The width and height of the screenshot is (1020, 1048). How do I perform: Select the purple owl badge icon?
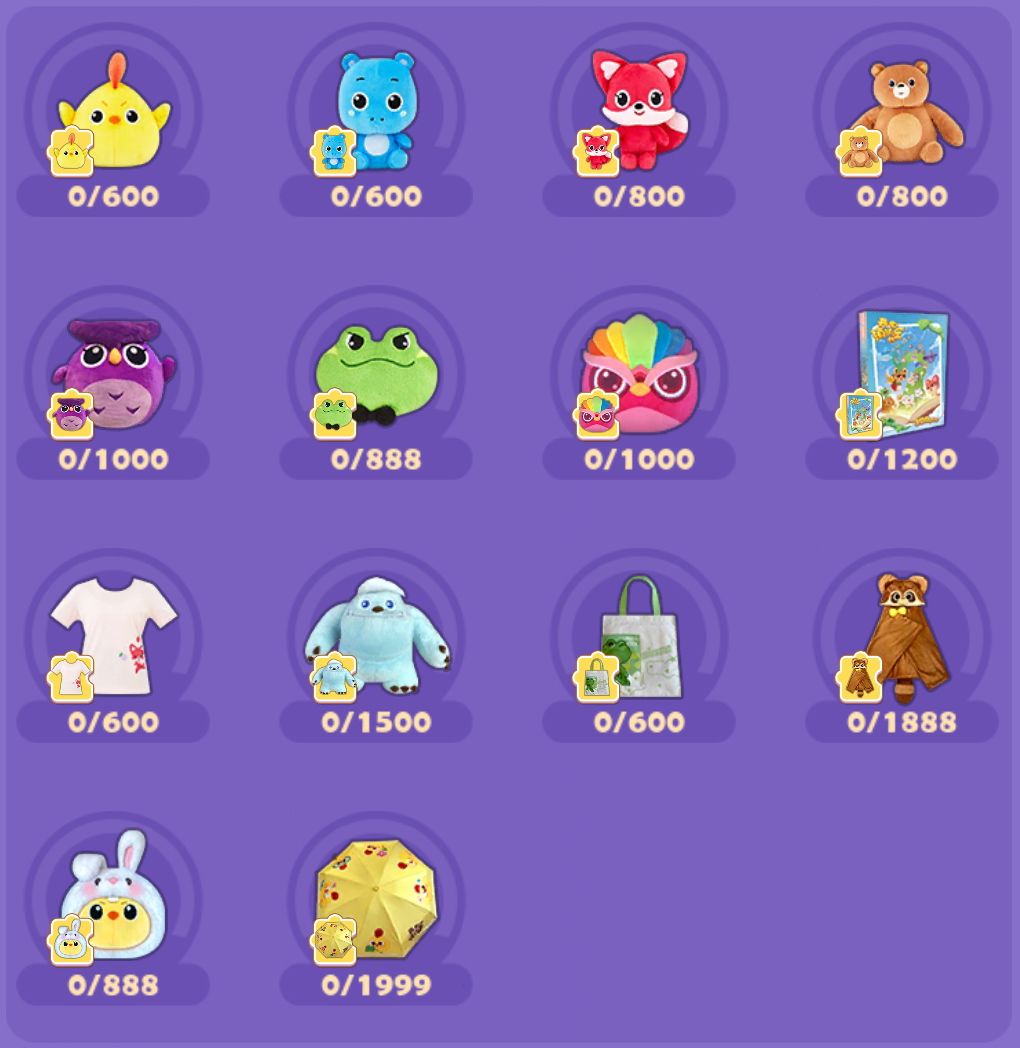coord(70,413)
